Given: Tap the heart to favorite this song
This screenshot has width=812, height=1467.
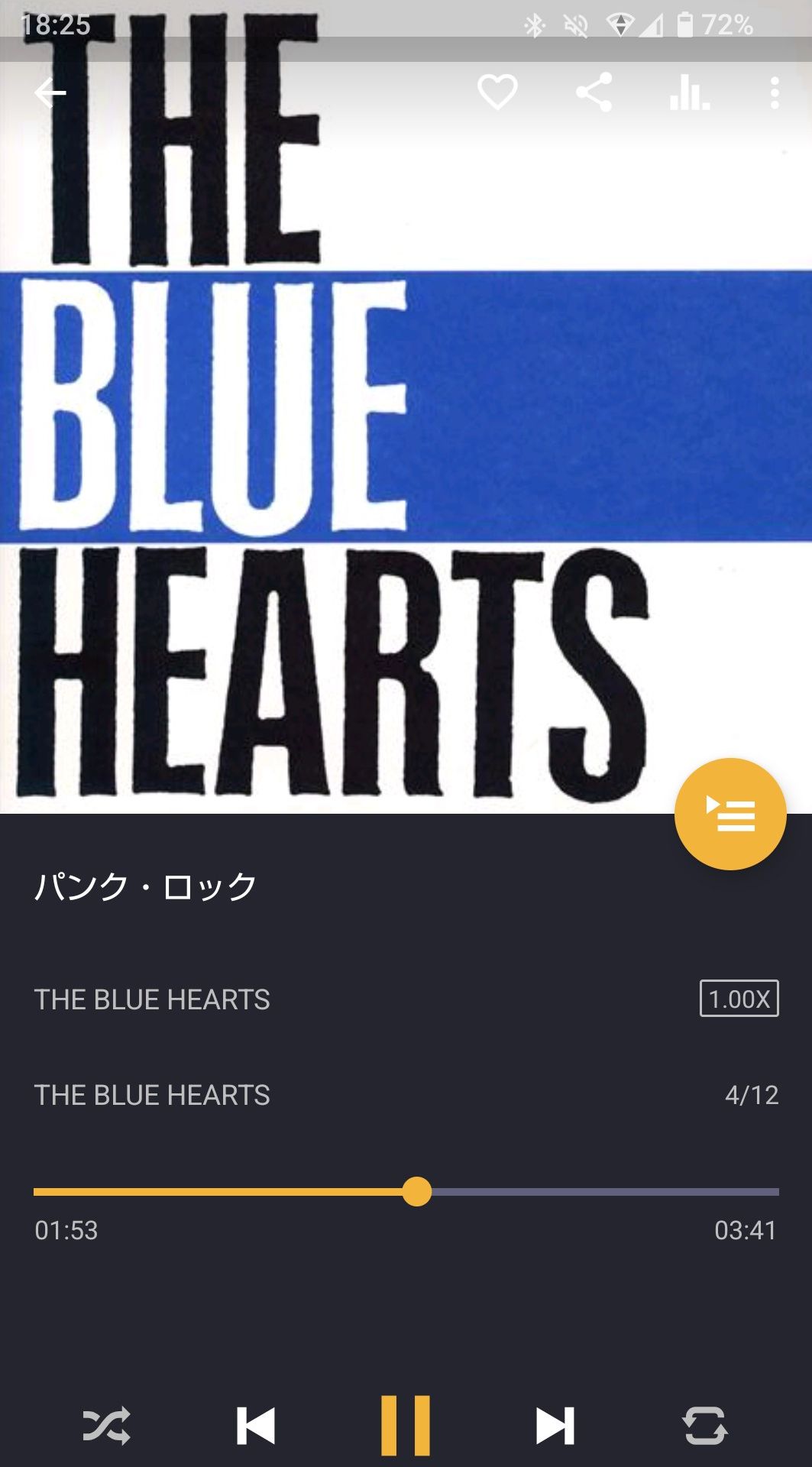Looking at the screenshot, I should click(x=497, y=92).
